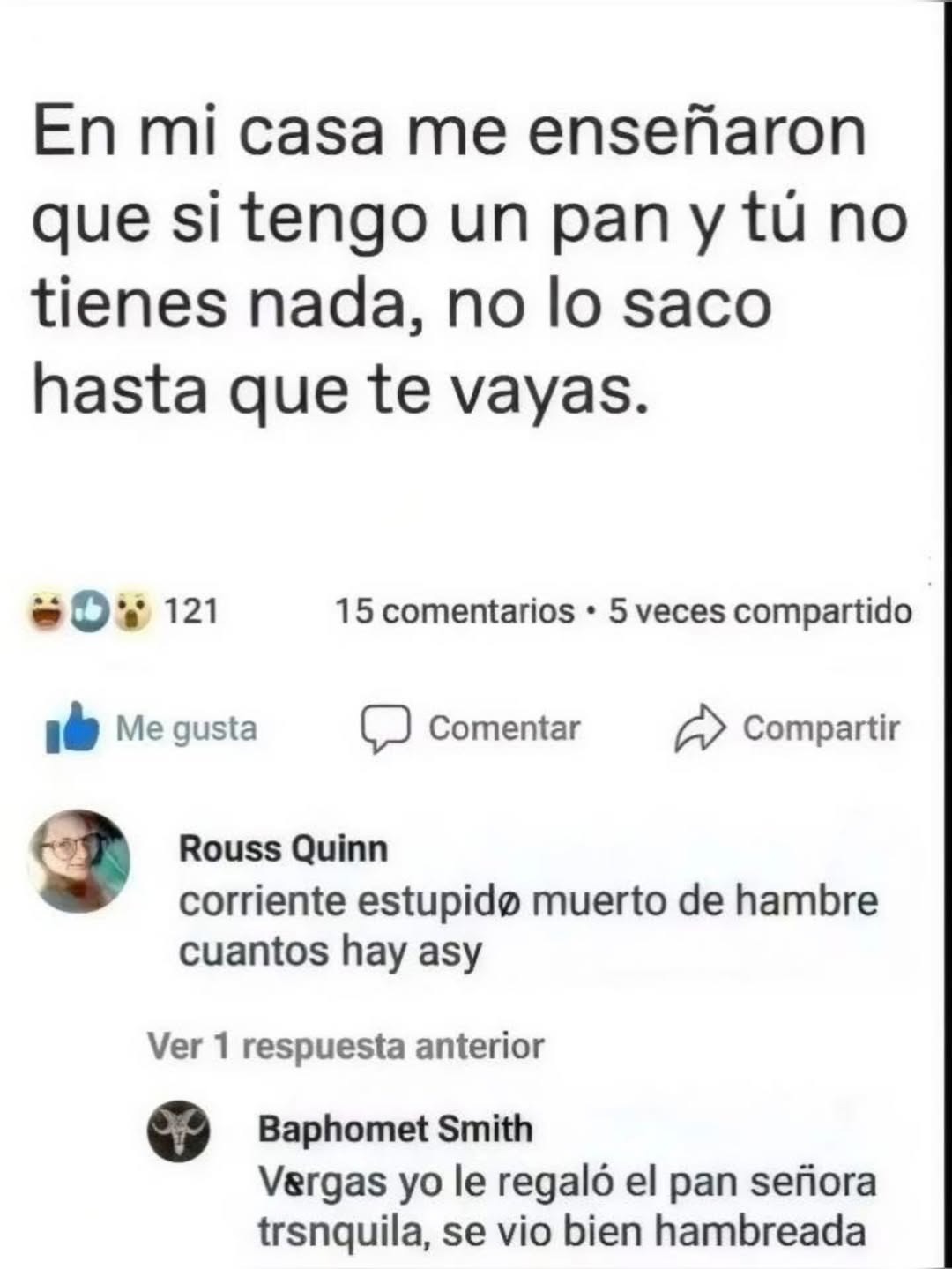Image resolution: width=952 pixels, height=1269 pixels.
Task: Share the post with Compartir
Action: pos(787,728)
